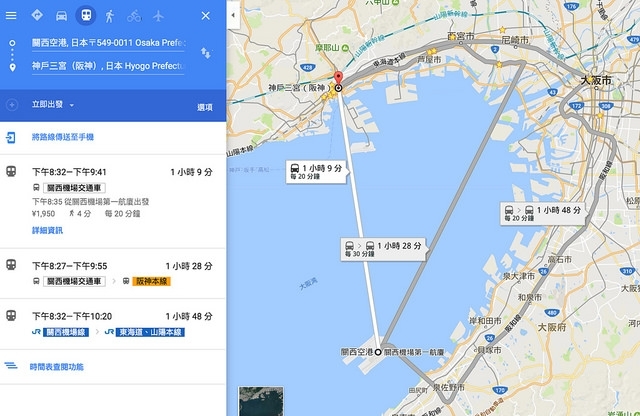Swap origin and destination
The image size is (640, 416).
coord(205,54)
